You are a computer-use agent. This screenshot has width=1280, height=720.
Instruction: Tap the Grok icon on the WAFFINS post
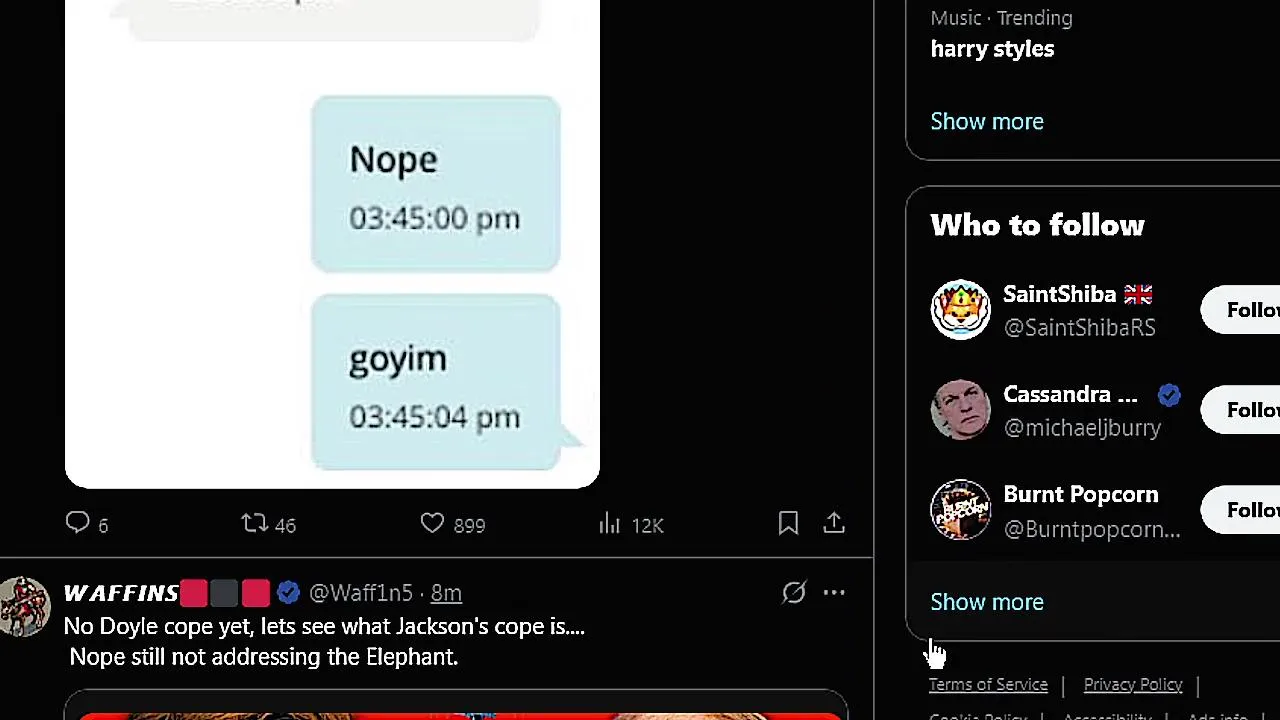794,593
